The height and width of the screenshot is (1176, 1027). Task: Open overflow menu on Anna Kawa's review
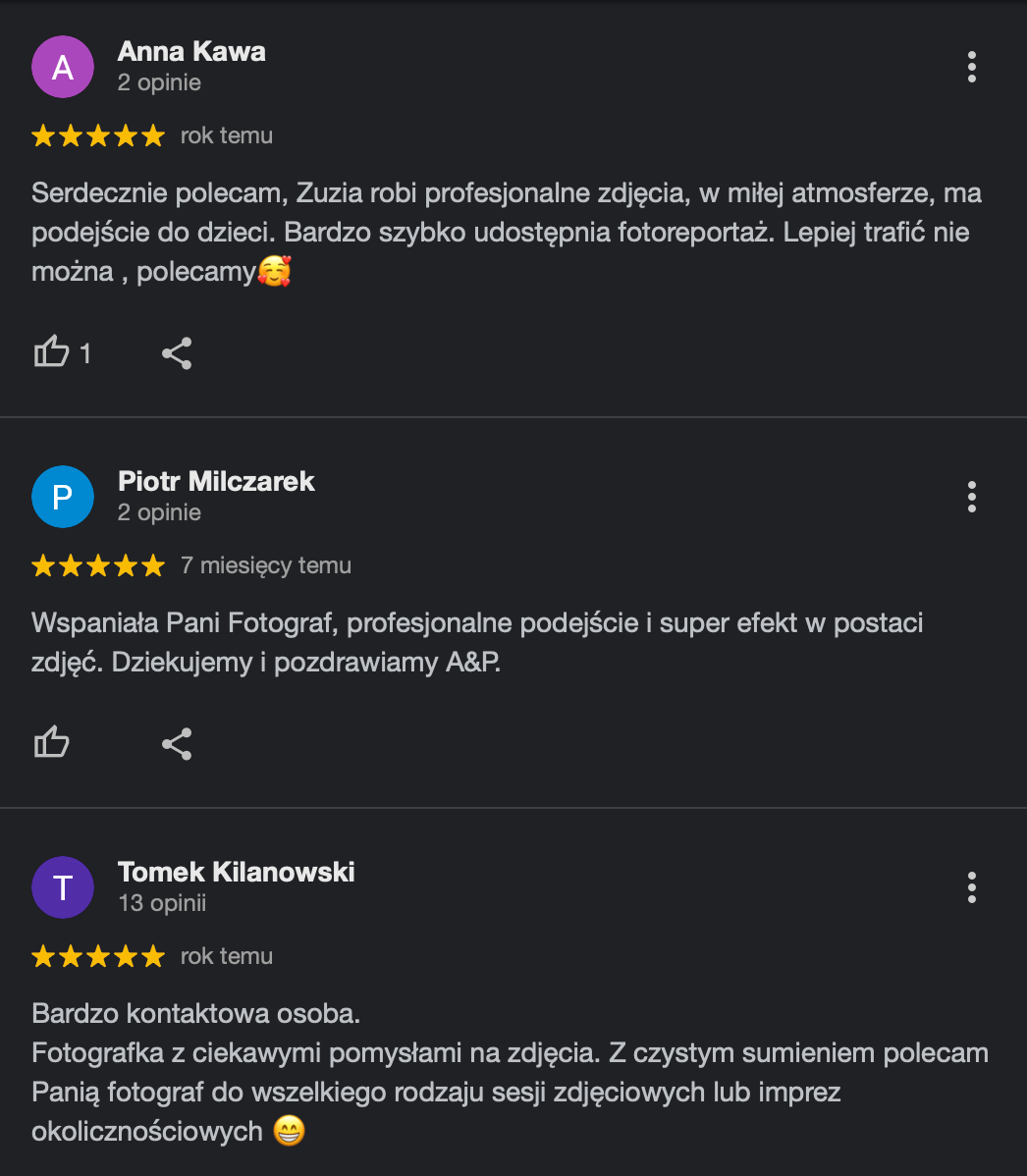(971, 67)
